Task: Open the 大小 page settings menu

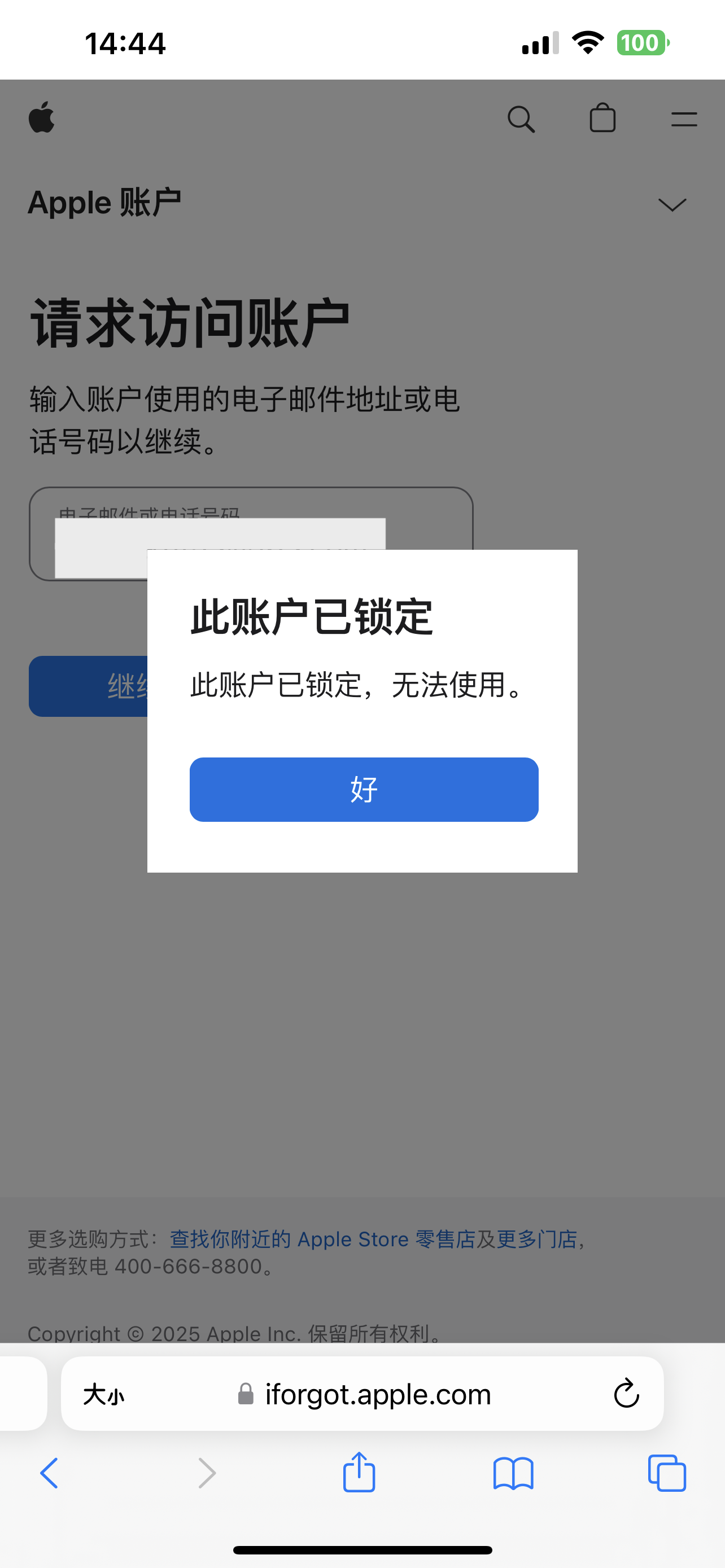Action: (103, 1394)
